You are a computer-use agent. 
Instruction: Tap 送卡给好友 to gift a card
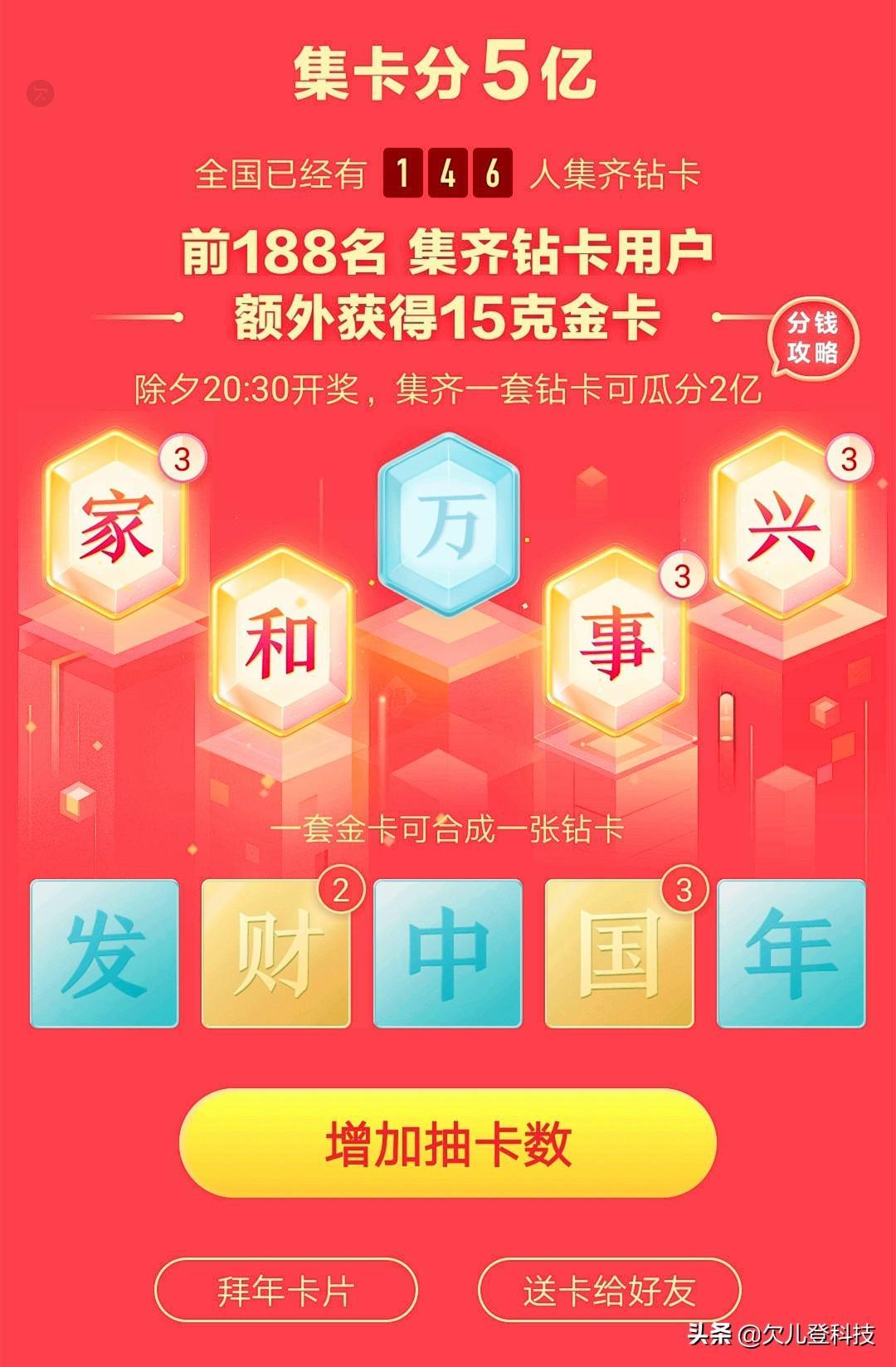608,1291
